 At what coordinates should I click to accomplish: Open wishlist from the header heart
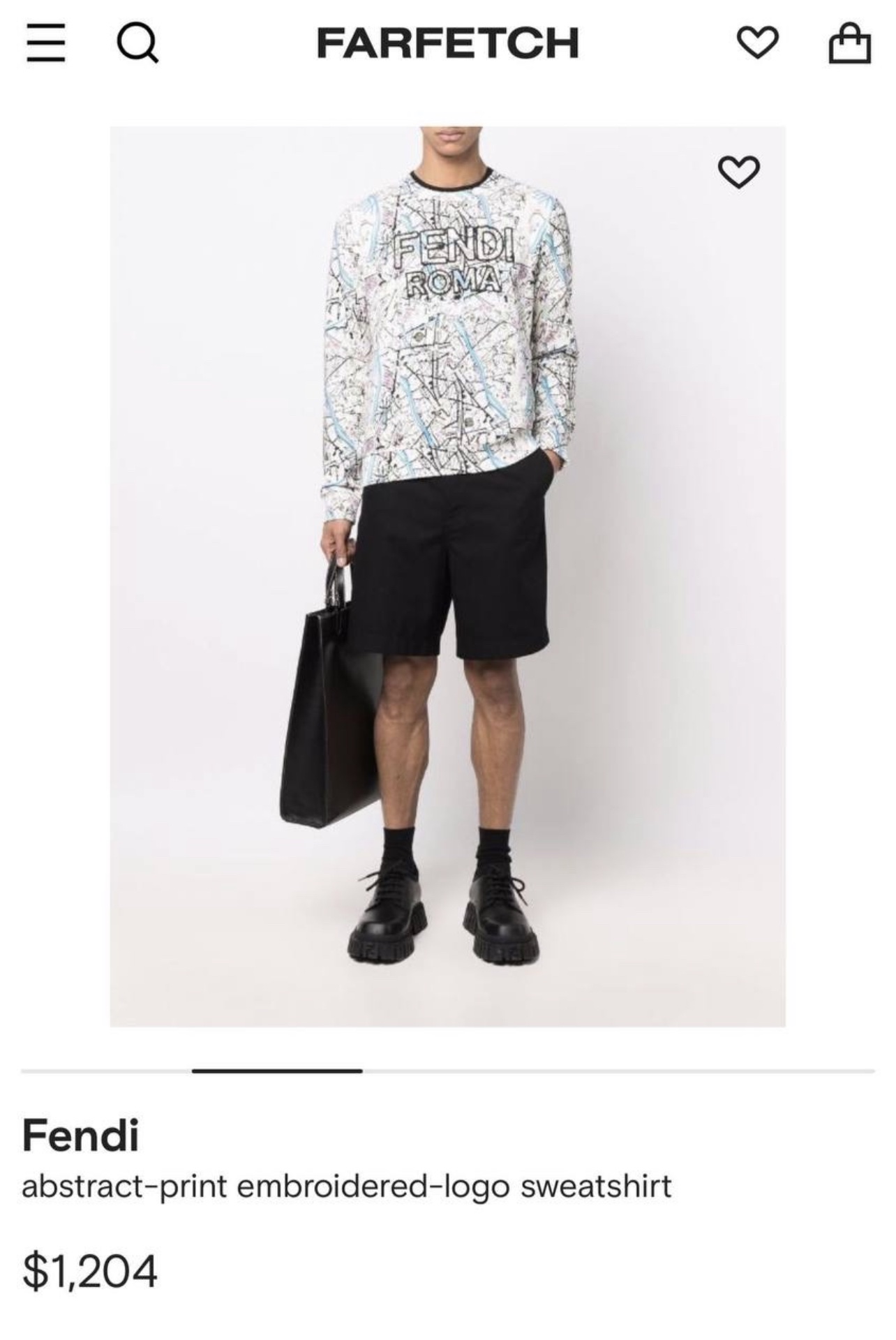click(758, 43)
